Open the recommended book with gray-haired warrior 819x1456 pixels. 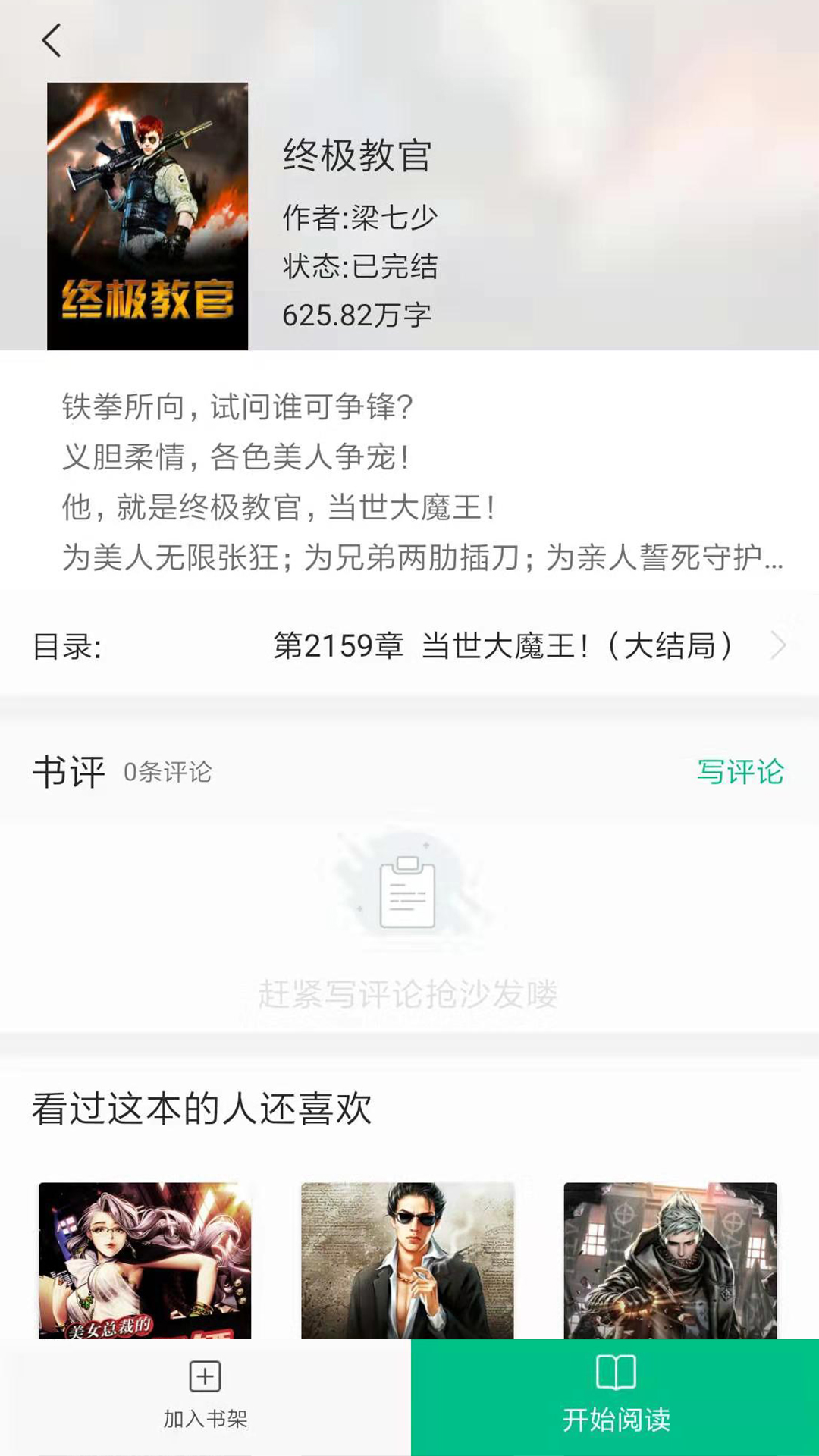click(670, 1260)
